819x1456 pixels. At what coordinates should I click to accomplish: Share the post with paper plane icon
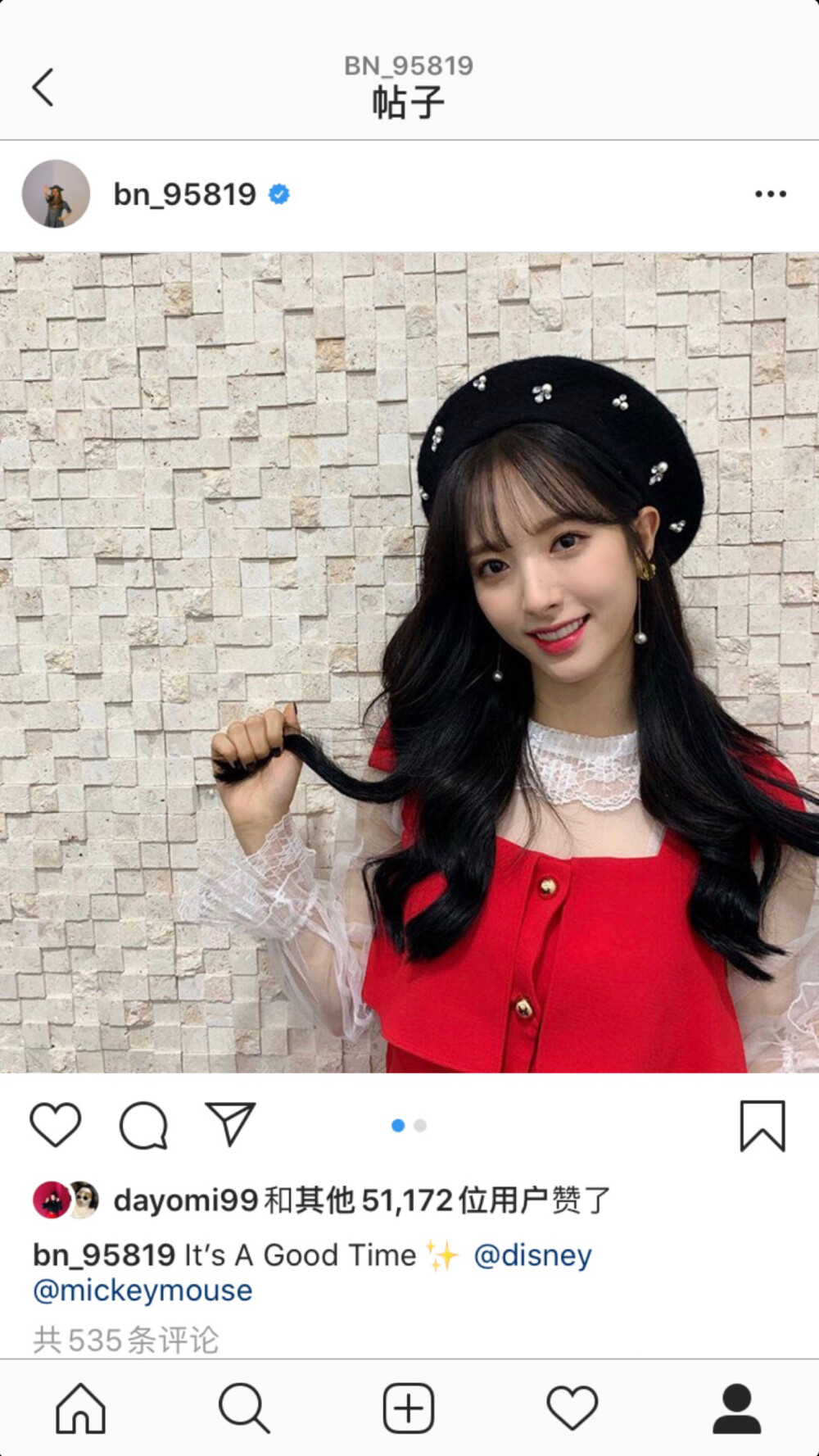pos(230,1123)
